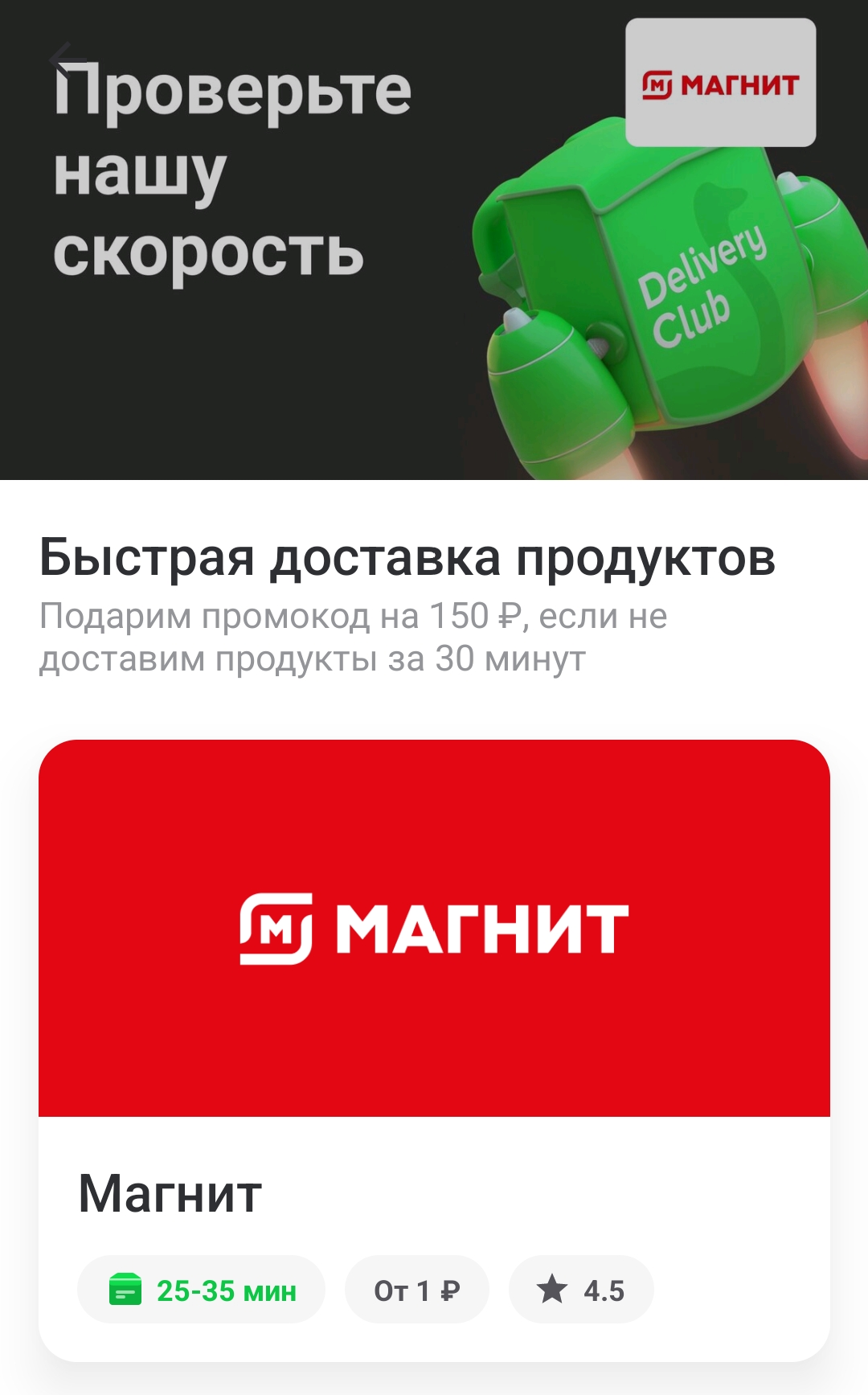The height and width of the screenshot is (1395, 868).
Task: Go back using the top-left arrow
Action: (68, 59)
